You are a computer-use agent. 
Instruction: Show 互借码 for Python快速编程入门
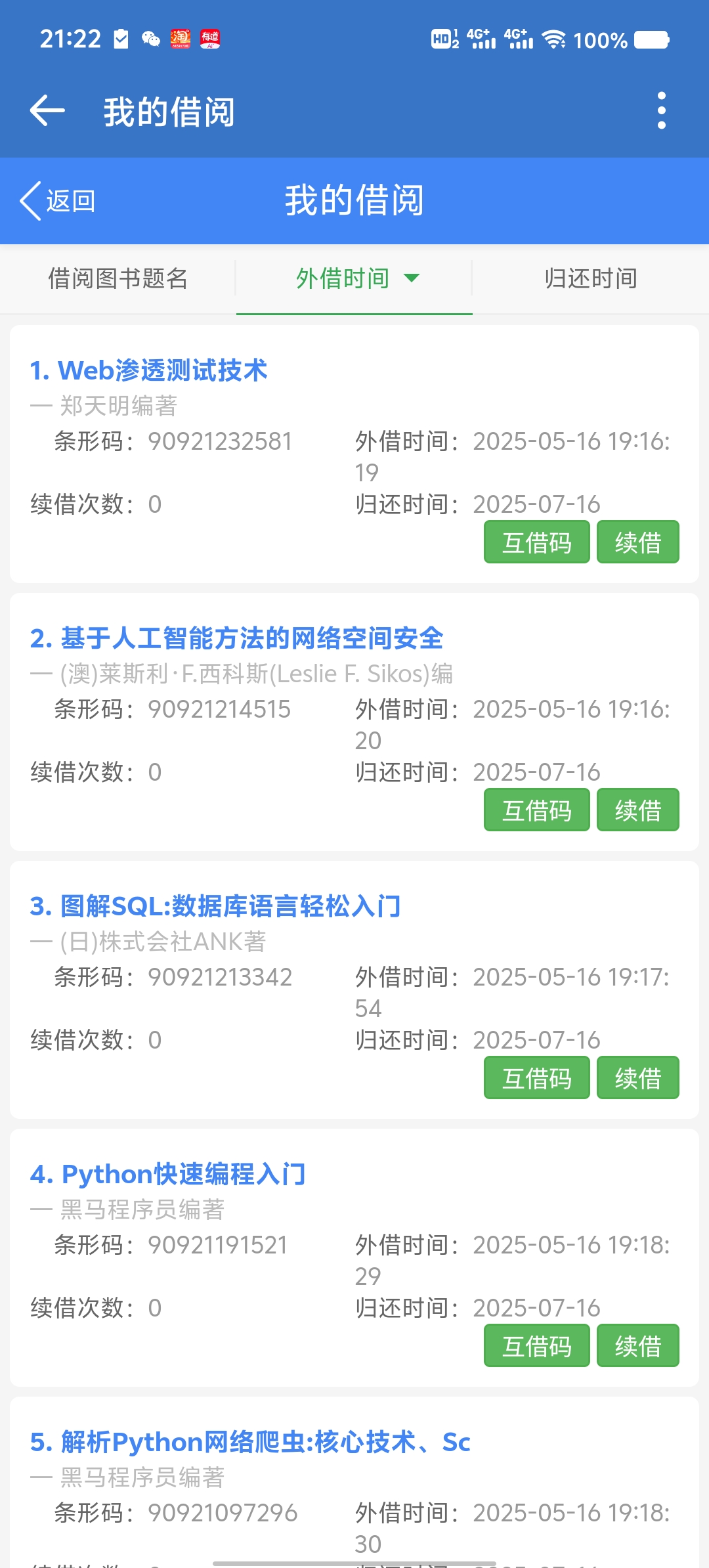click(x=536, y=1346)
